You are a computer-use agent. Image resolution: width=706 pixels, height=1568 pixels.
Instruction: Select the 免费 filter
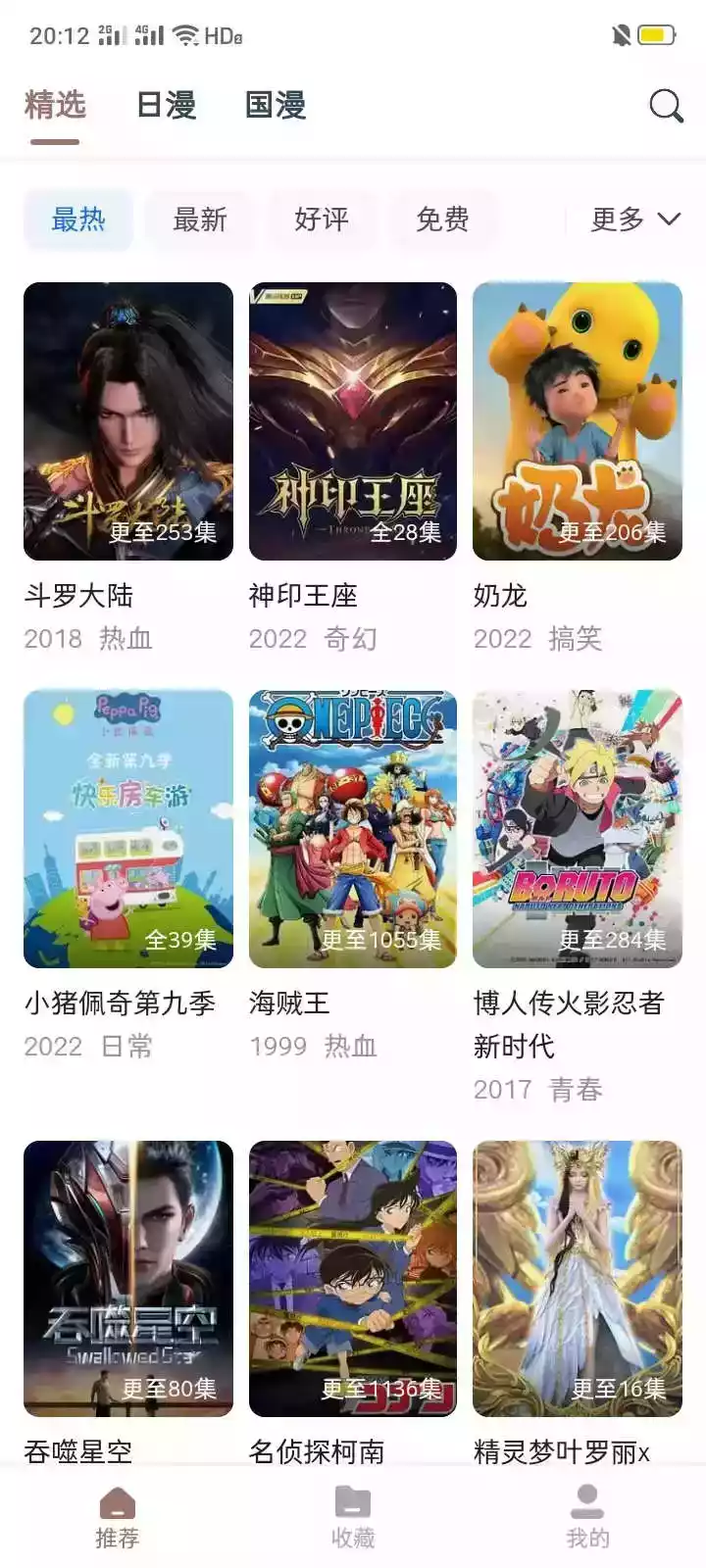442,220
